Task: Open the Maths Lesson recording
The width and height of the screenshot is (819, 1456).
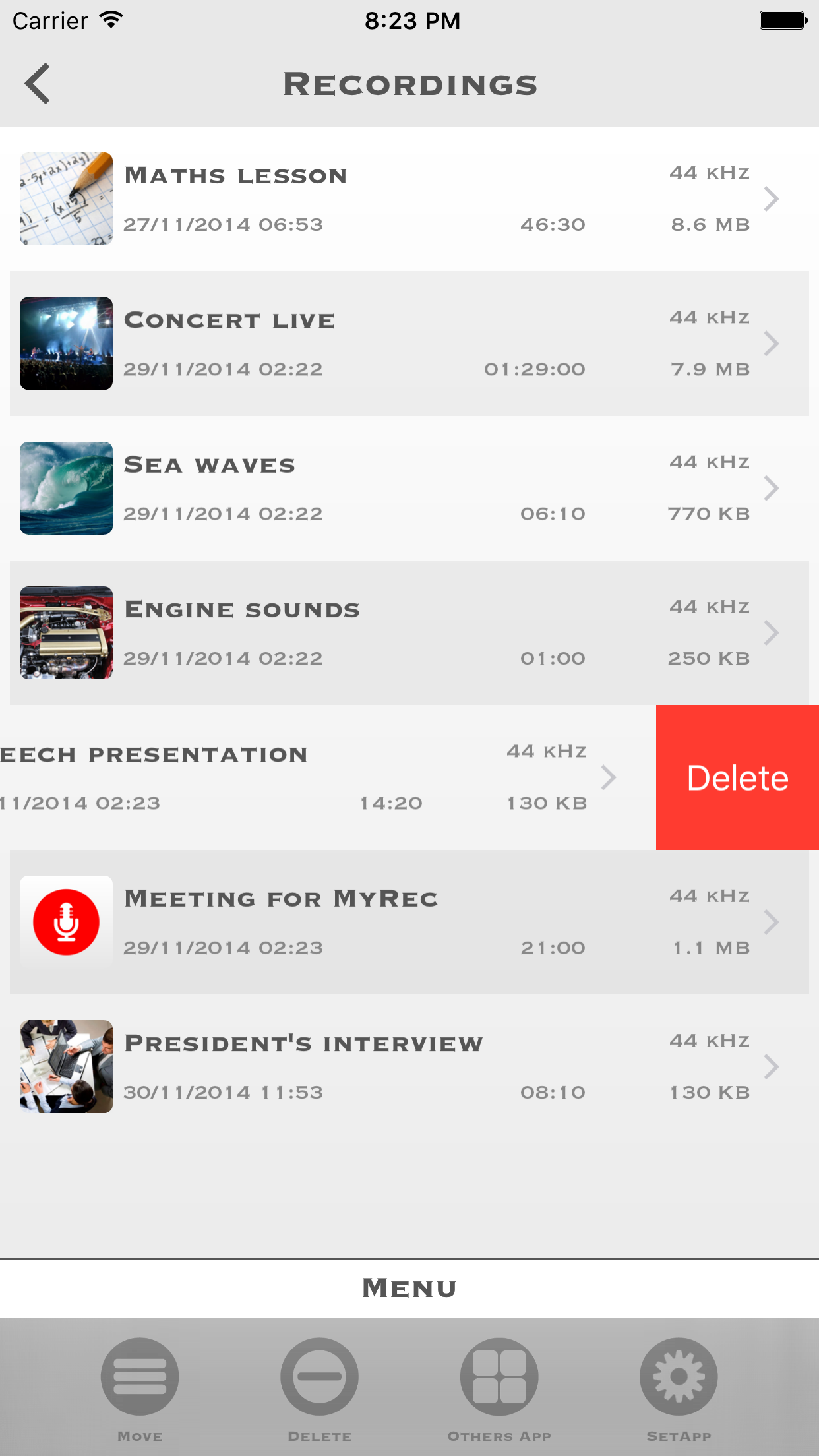Action: coord(409,199)
